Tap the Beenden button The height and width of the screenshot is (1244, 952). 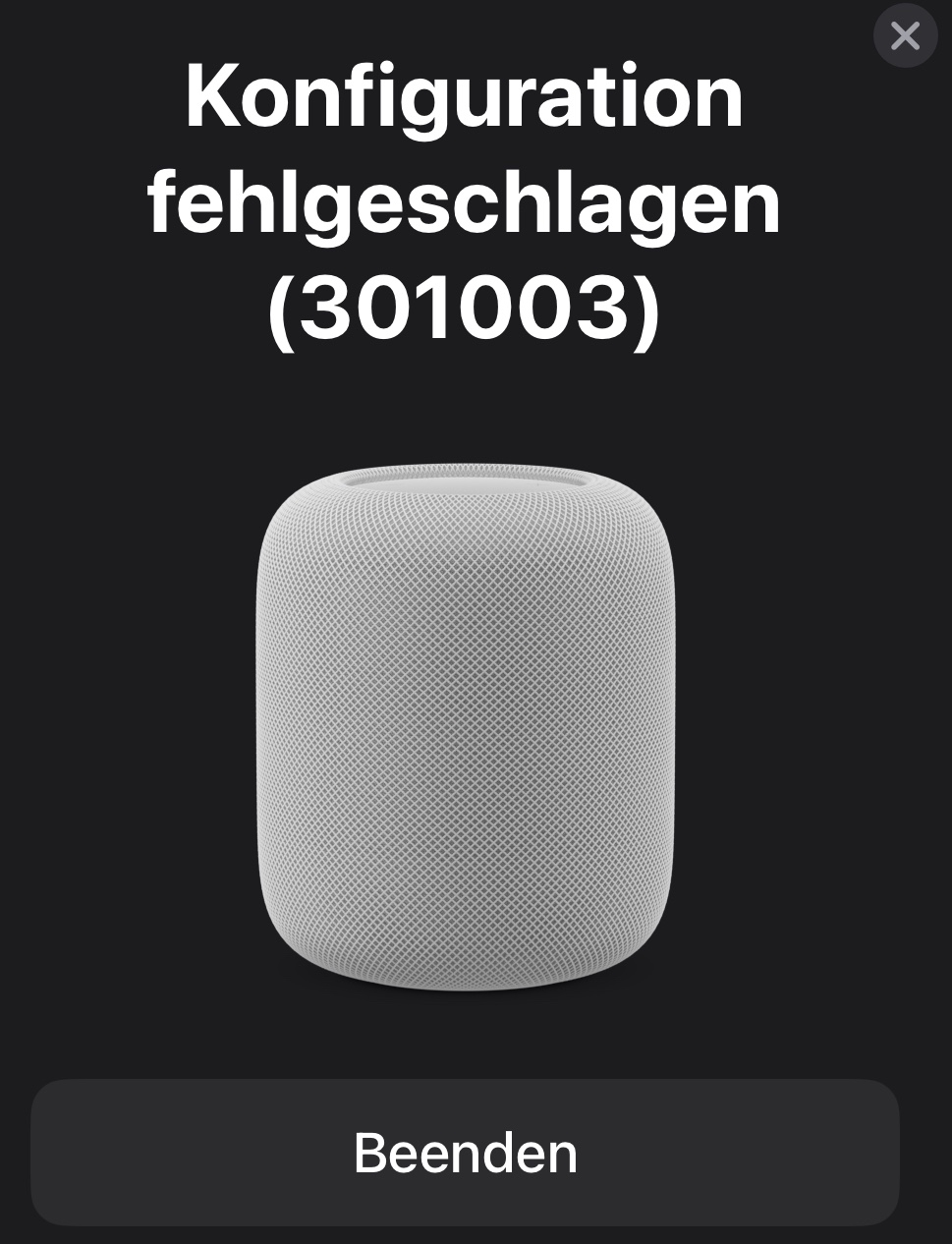[465, 1152]
